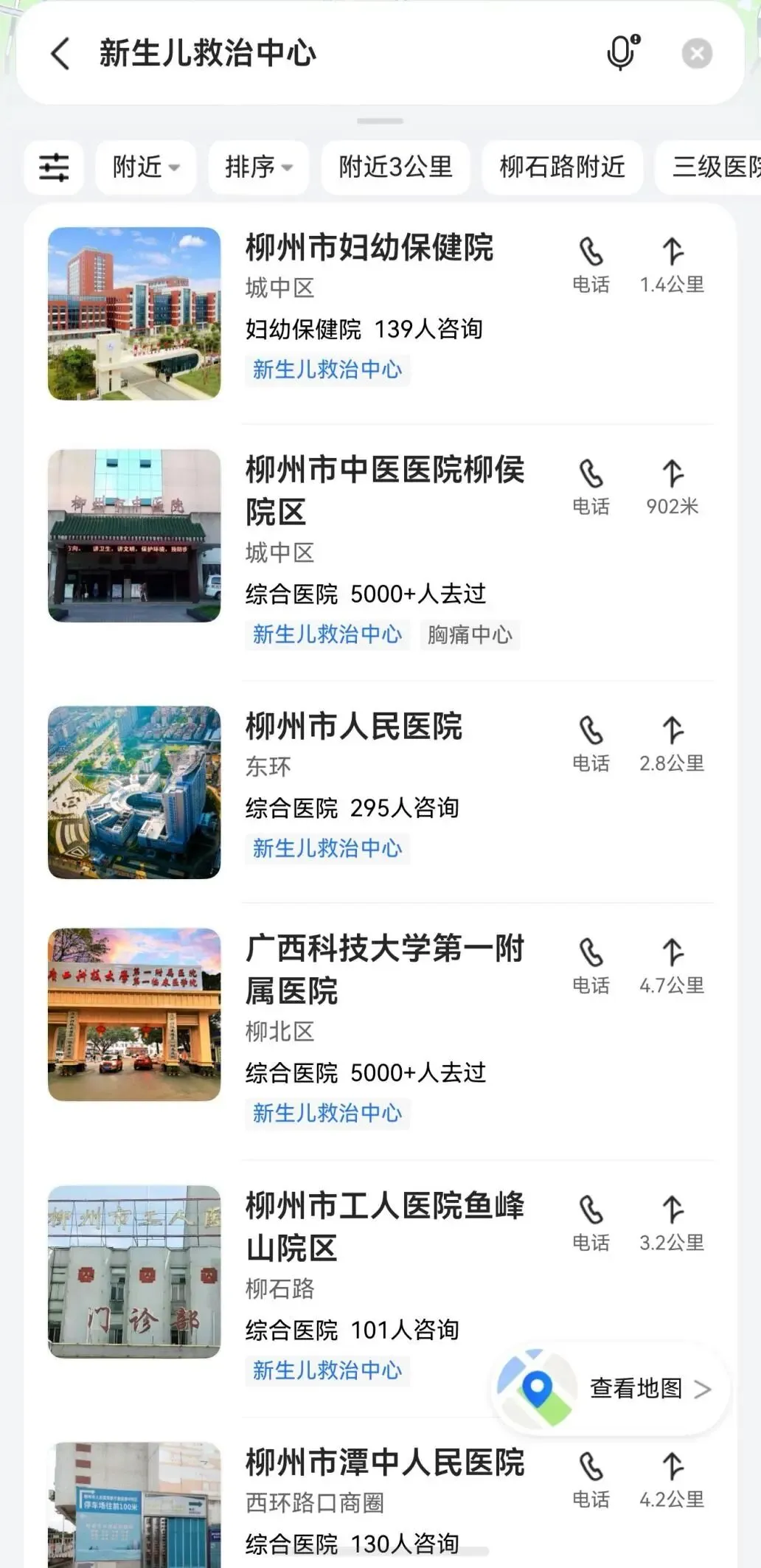761x1568 pixels.
Task: Tap 胸痛中心 tag under 柳州市中医医院
Action: (x=470, y=634)
